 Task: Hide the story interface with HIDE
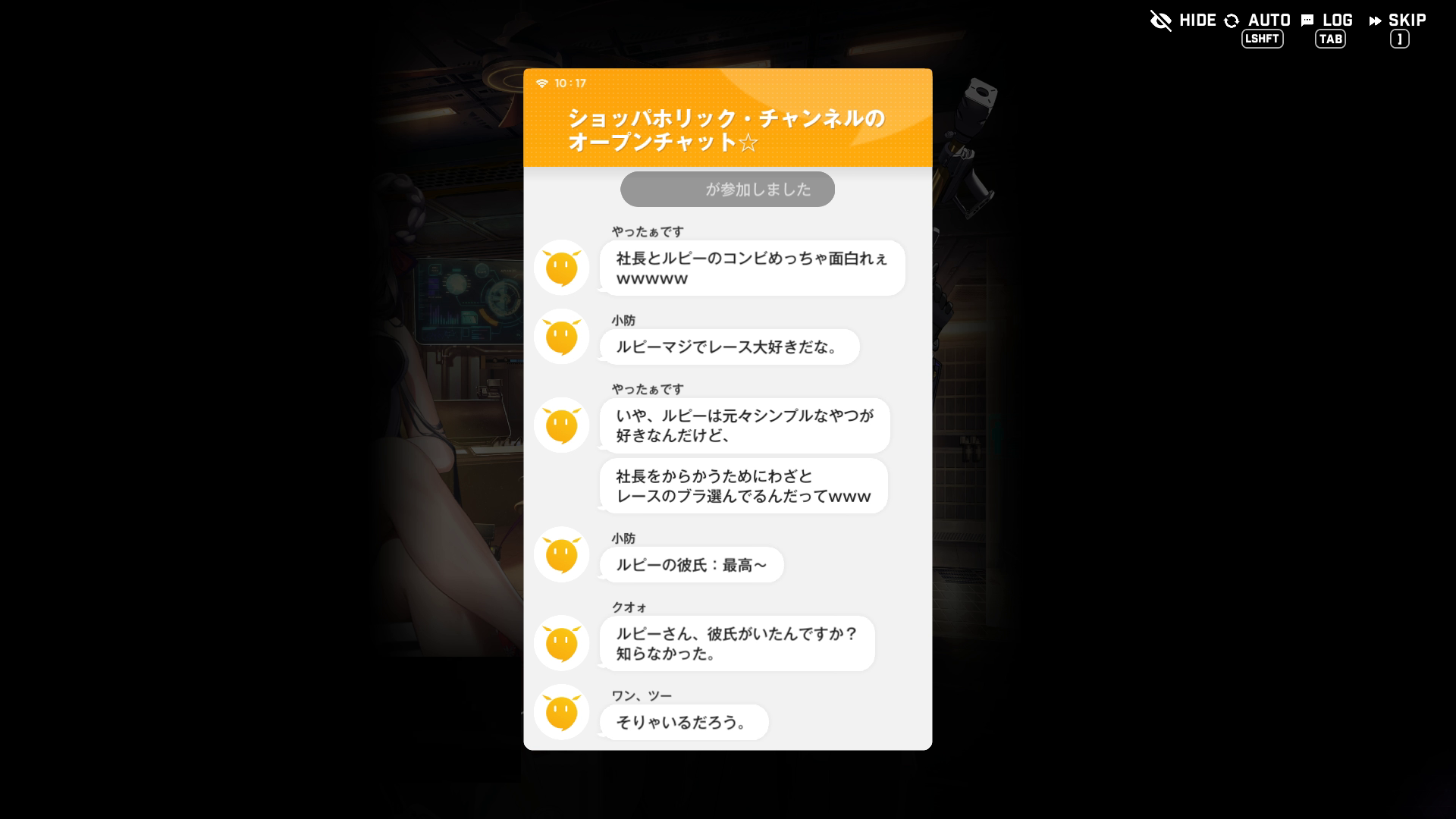pos(1183,20)
